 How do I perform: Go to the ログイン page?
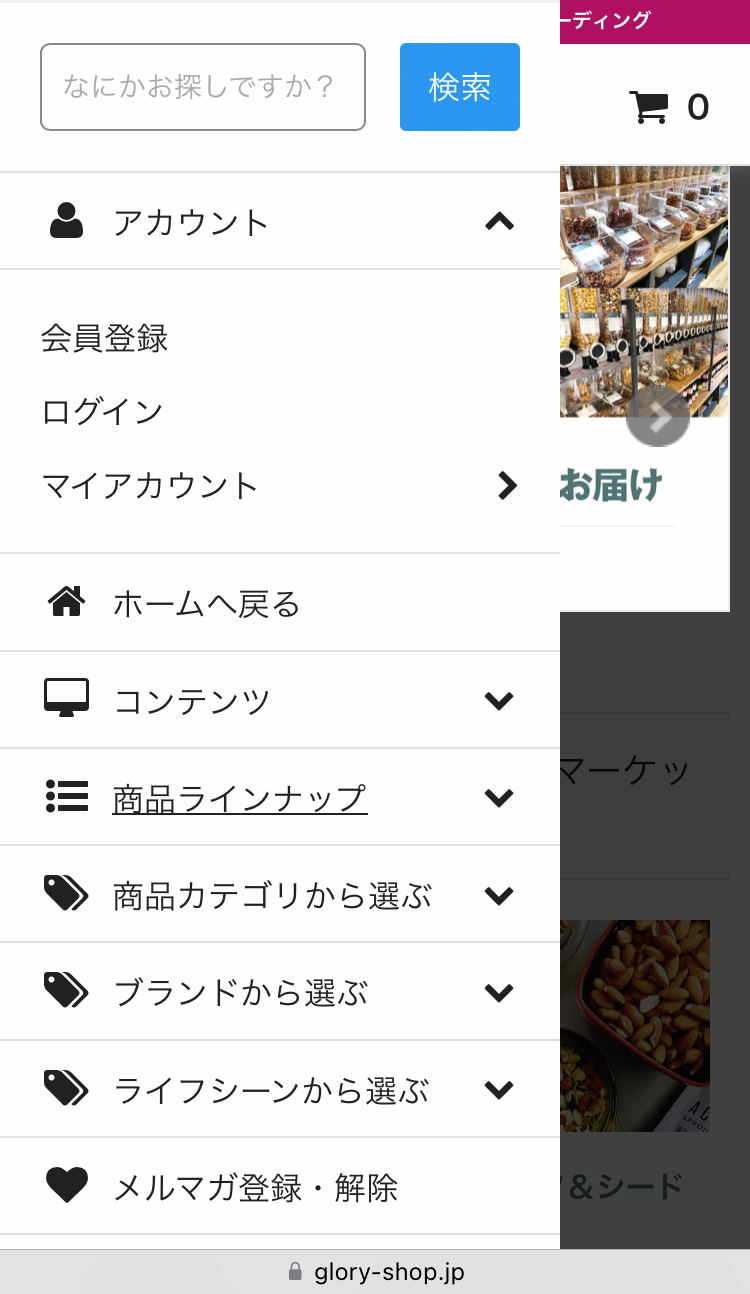102,411
